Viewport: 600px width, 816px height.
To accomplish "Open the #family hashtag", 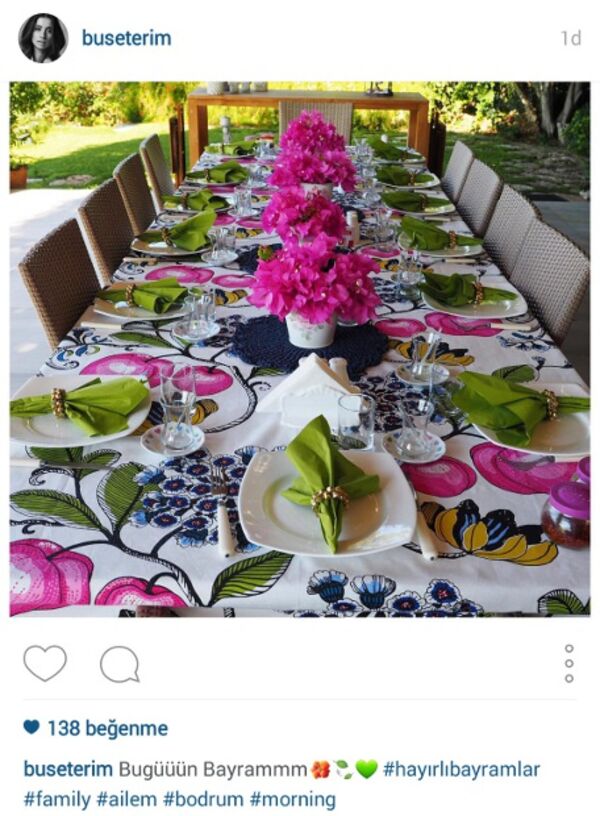I will tap(55, 799).
